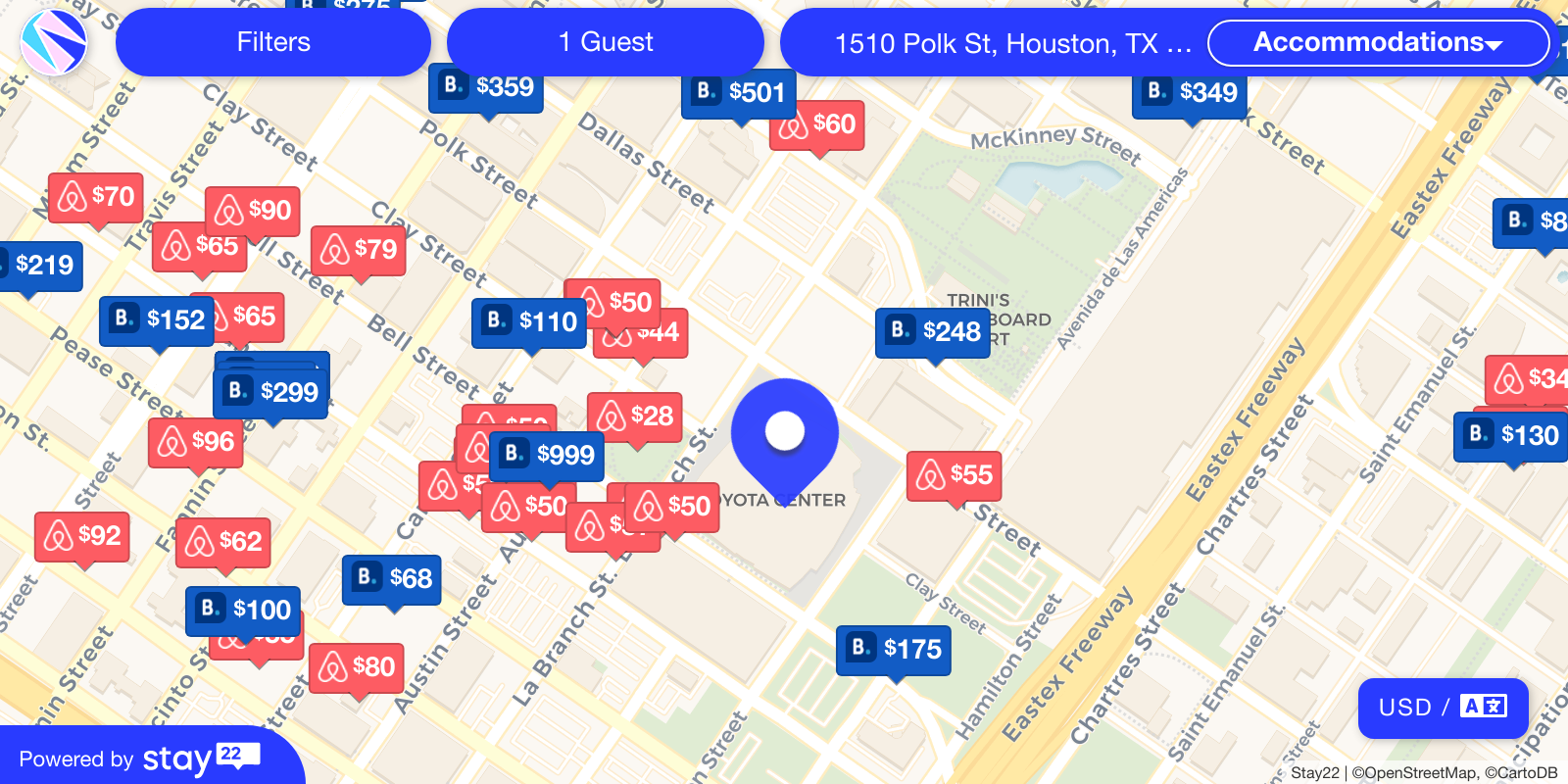Select the $999 Booking marker

pyautogui.click(x=547, y=455)
